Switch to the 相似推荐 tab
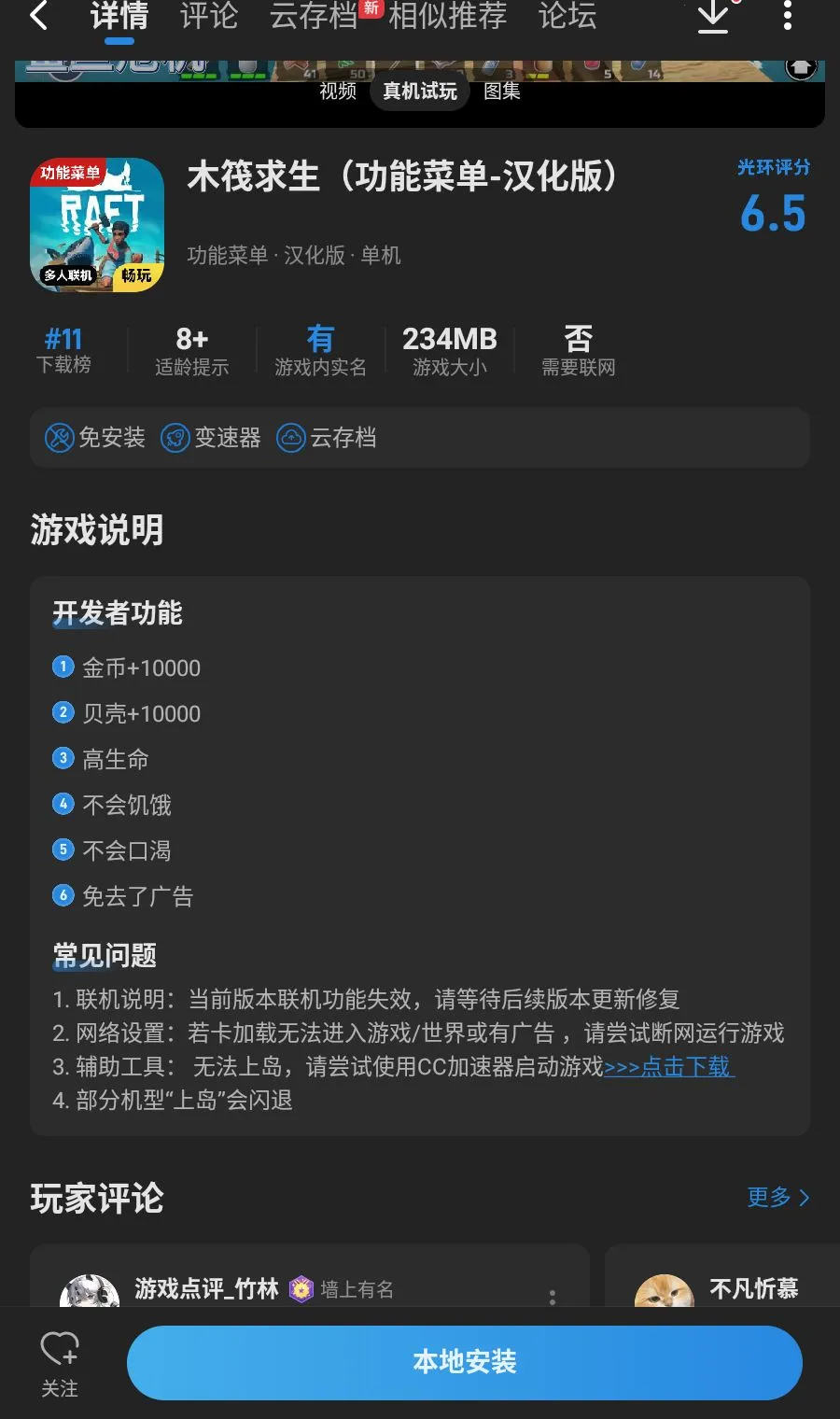840x1419 pixels. (x=448, y=16)
